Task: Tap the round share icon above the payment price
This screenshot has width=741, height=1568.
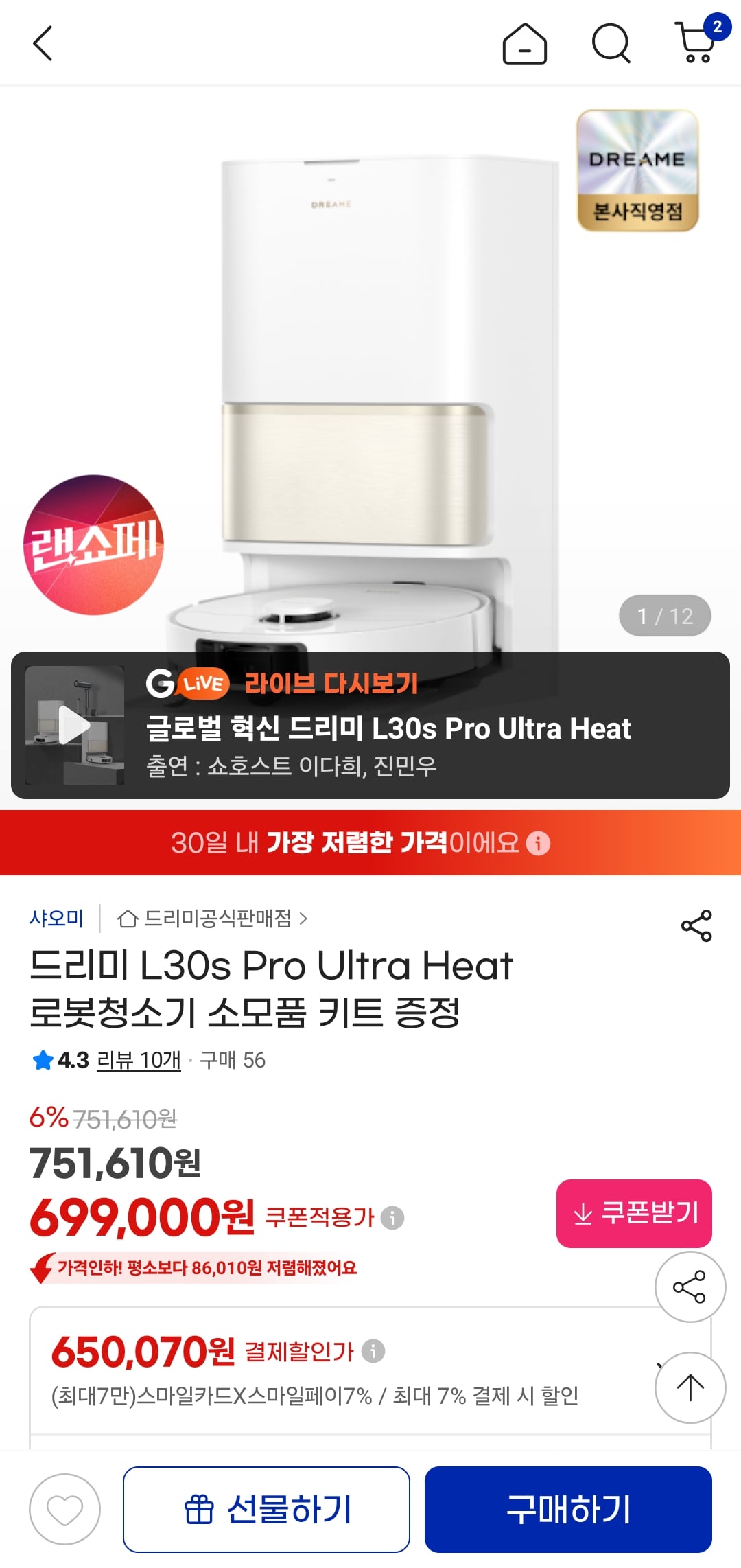Action: (x=690, y=1288)
